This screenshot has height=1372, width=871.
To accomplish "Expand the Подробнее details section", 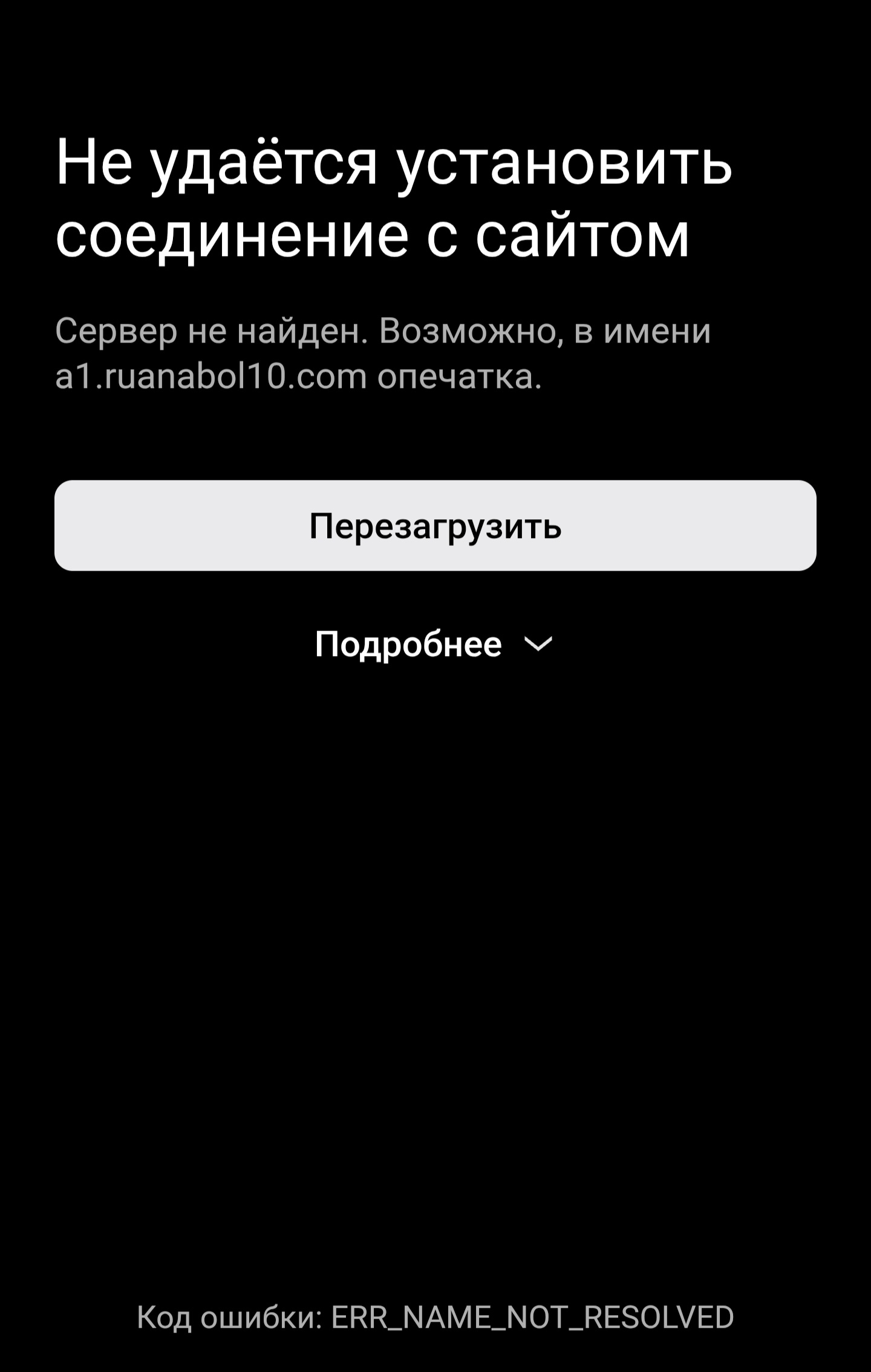I will 433,643.
